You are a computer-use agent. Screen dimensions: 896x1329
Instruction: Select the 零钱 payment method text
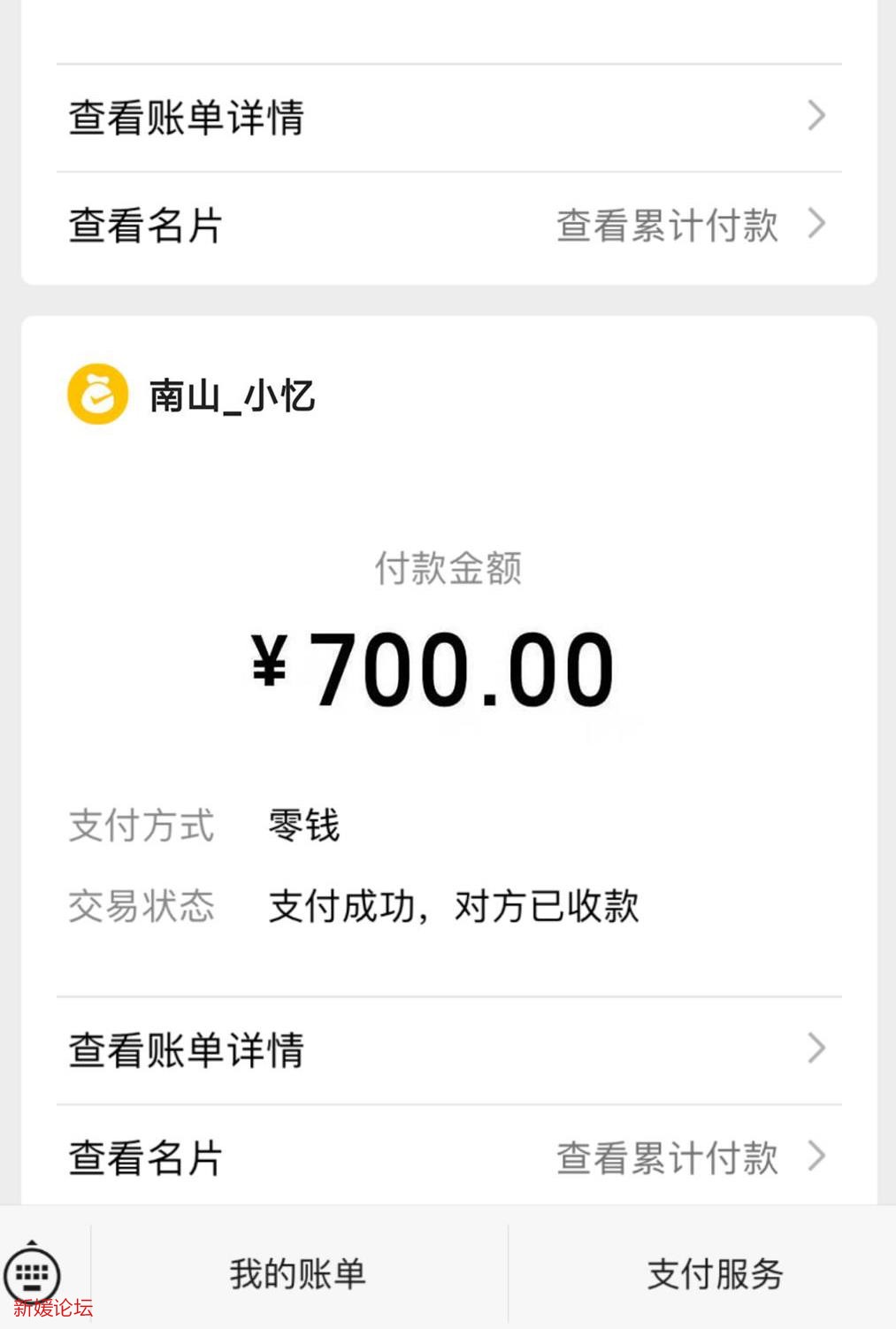pos(301,826)
